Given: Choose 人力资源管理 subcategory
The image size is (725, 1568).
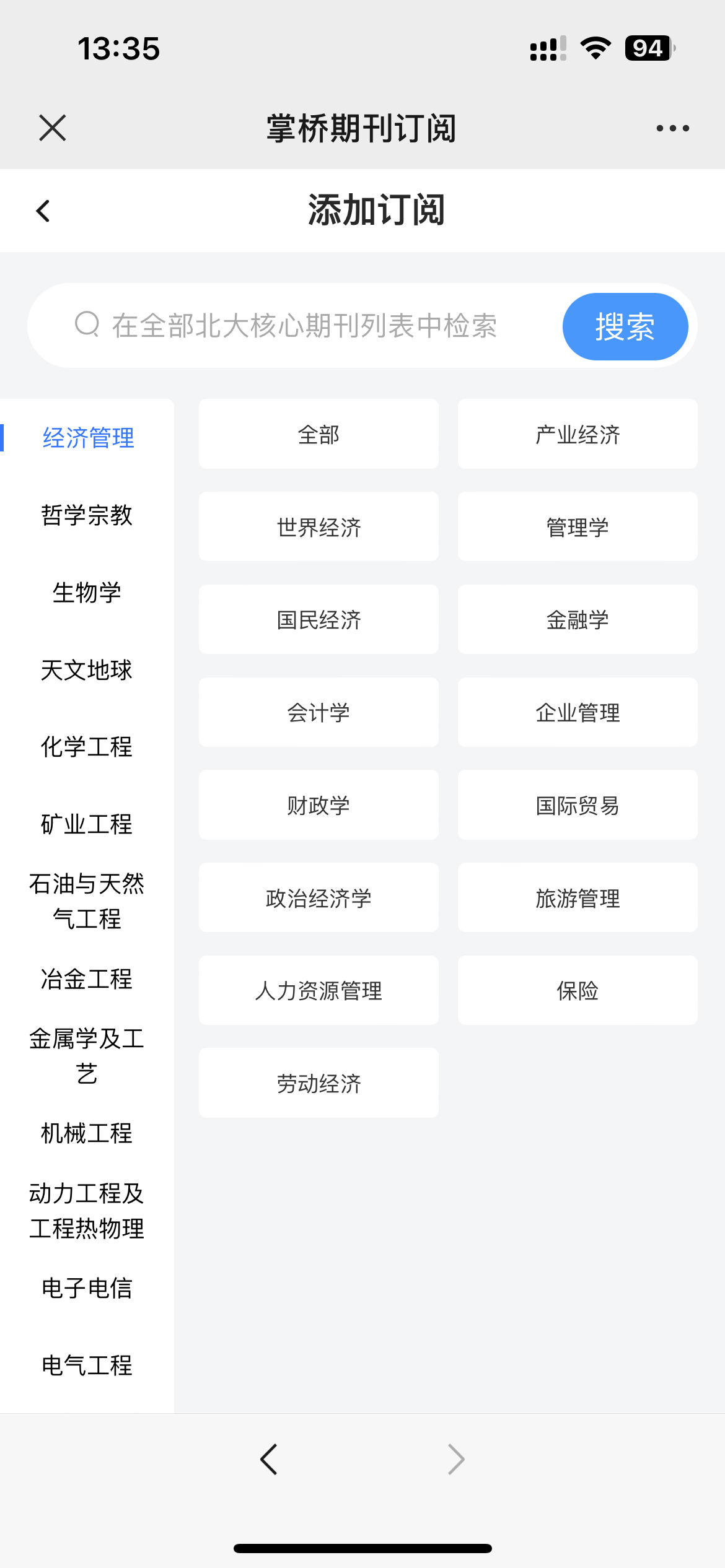Looking at the screenshot, I should coord(319,990).
